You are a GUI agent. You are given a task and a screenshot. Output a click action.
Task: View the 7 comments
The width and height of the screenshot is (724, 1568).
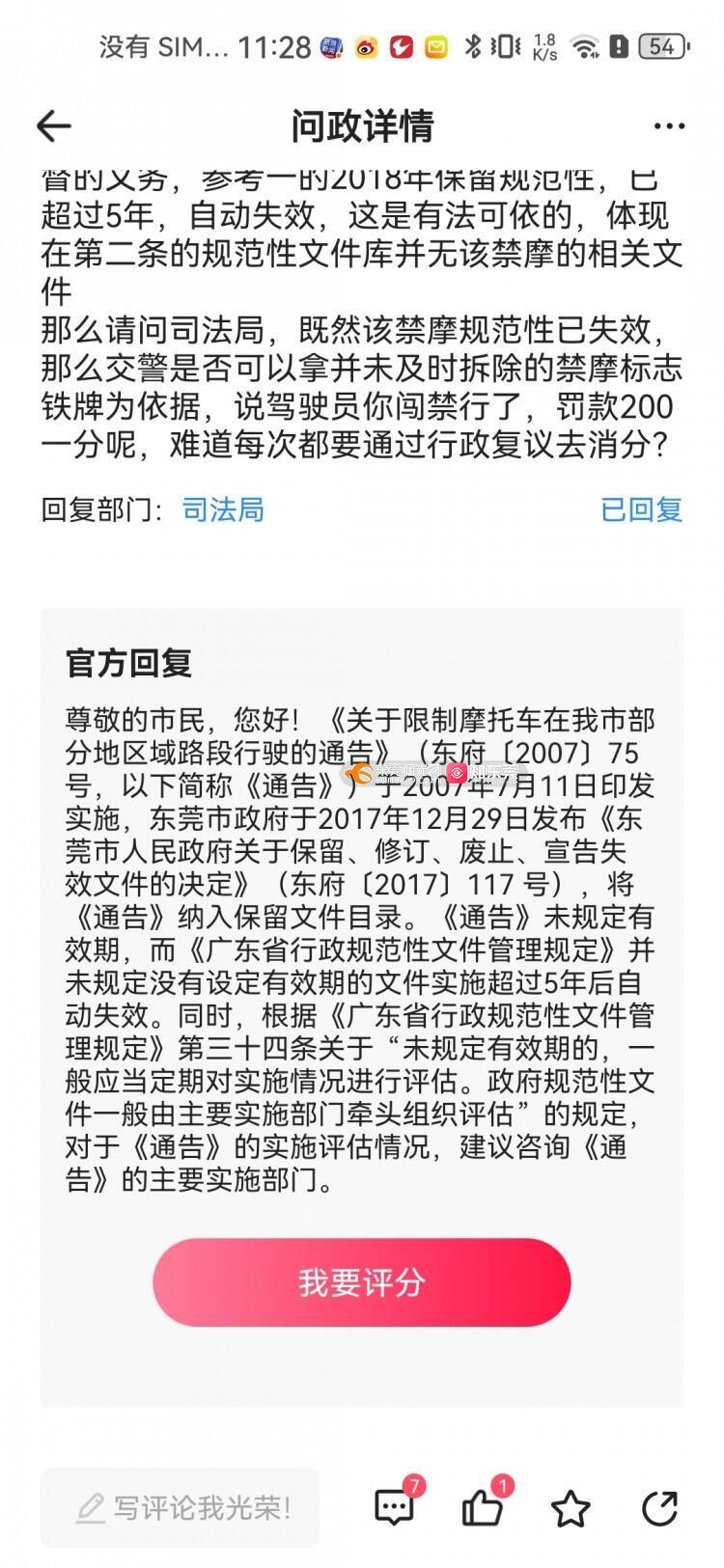point(394,1506)
